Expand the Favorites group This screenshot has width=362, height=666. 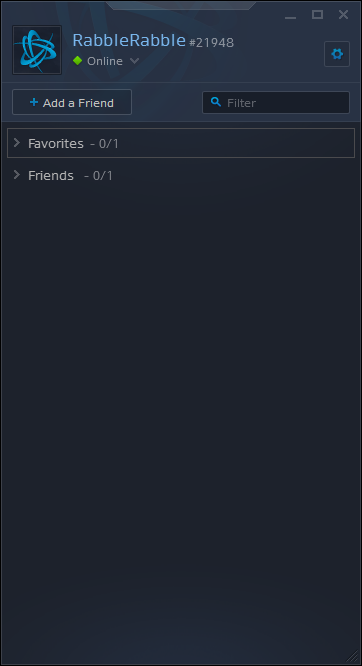pyautogui.click(x=181, y=143)
